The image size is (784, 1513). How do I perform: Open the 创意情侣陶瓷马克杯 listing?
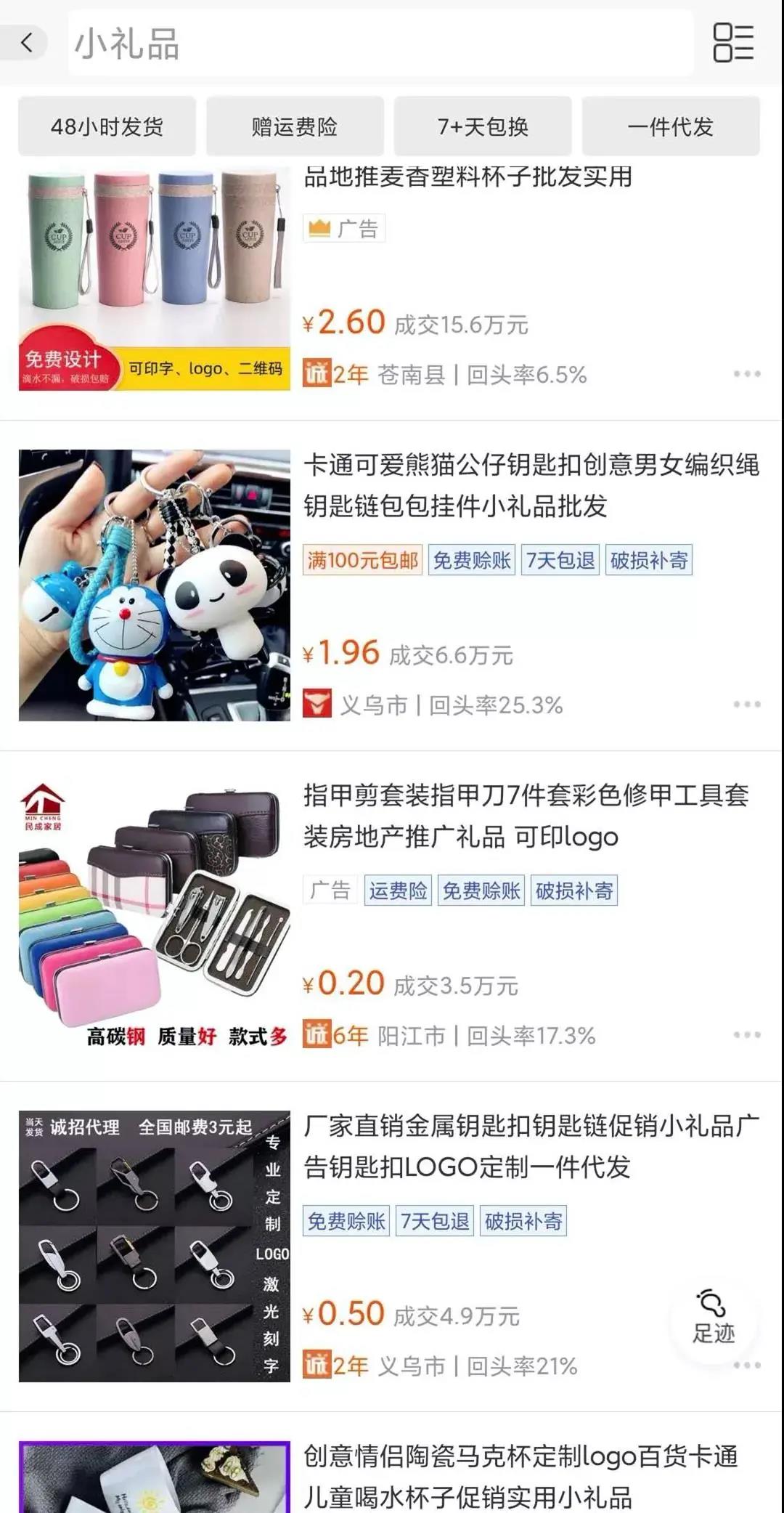[x=520, y=1476]
